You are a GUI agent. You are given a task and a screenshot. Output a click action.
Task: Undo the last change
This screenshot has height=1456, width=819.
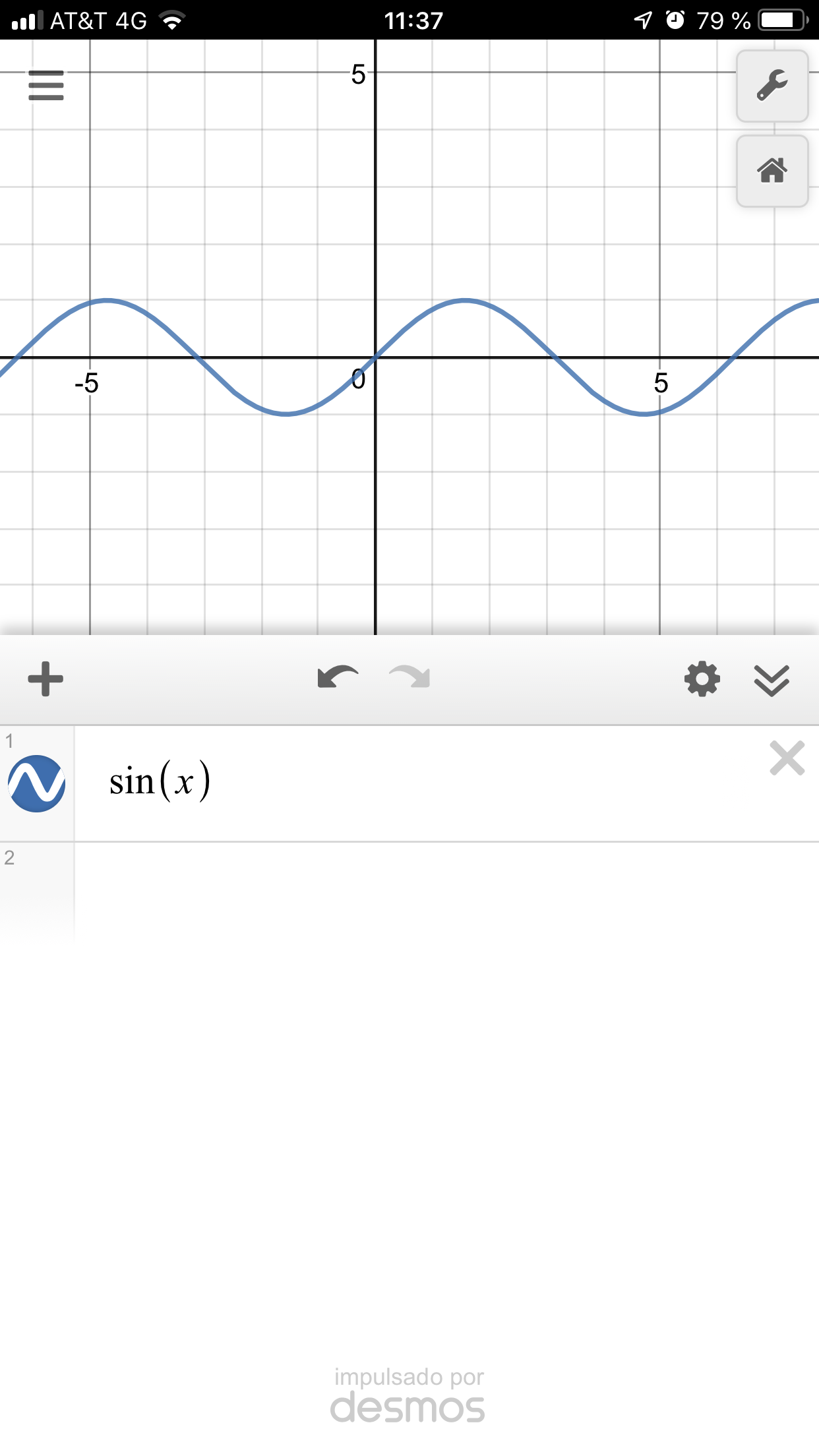[338, 677]
